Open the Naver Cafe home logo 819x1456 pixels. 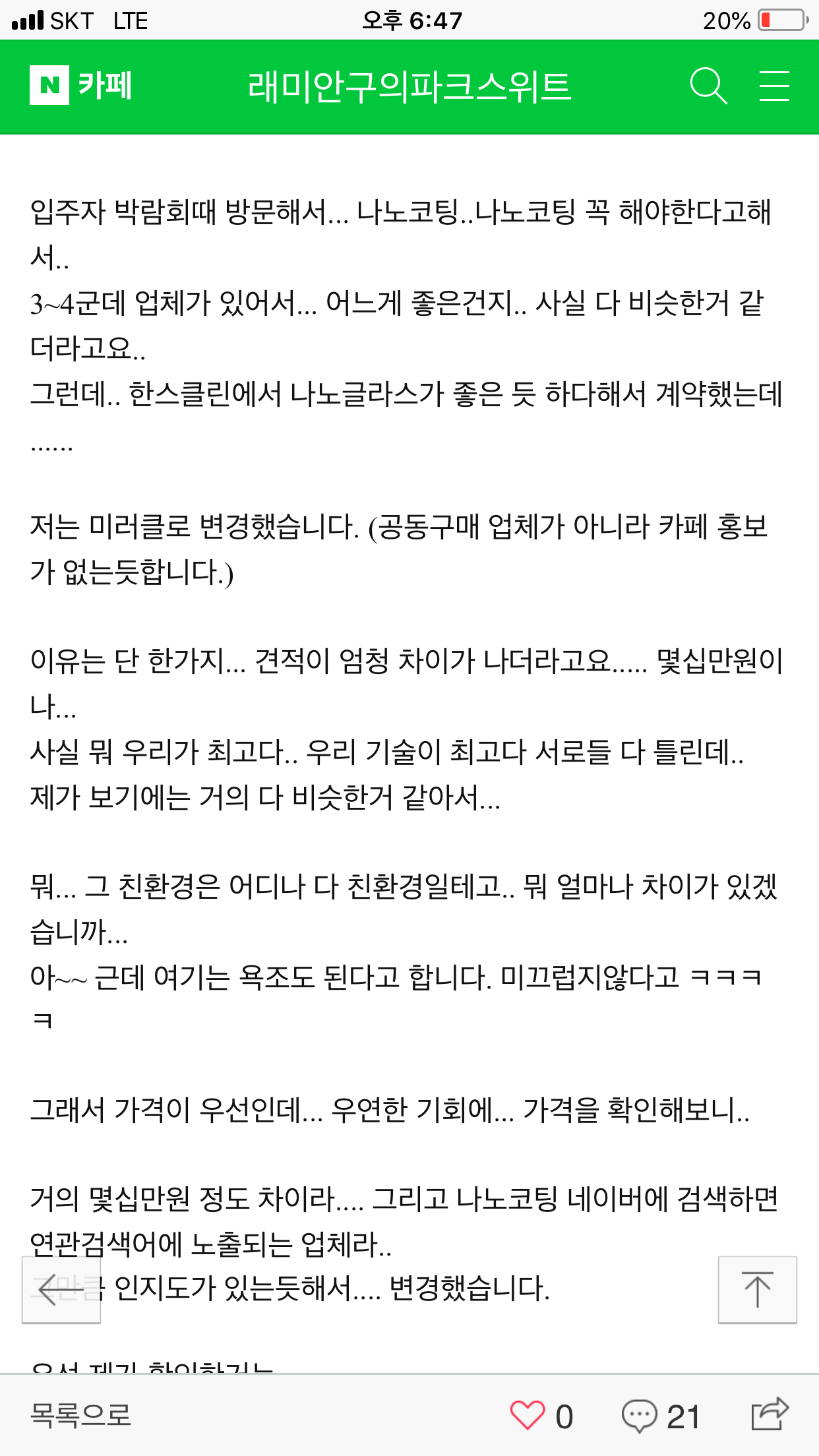(80, 86)
